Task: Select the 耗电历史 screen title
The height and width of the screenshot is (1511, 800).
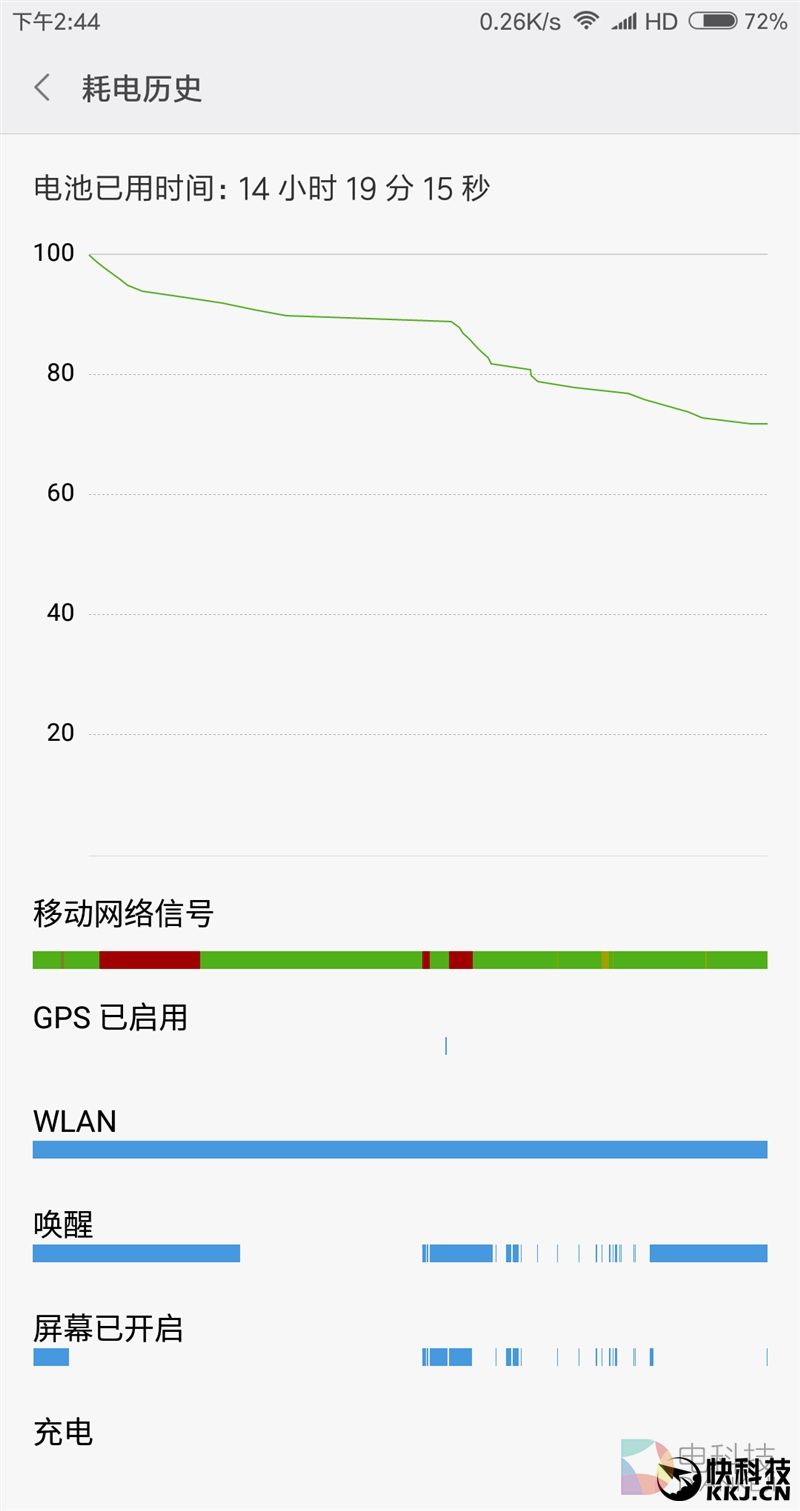Action: tap(142, 89)
